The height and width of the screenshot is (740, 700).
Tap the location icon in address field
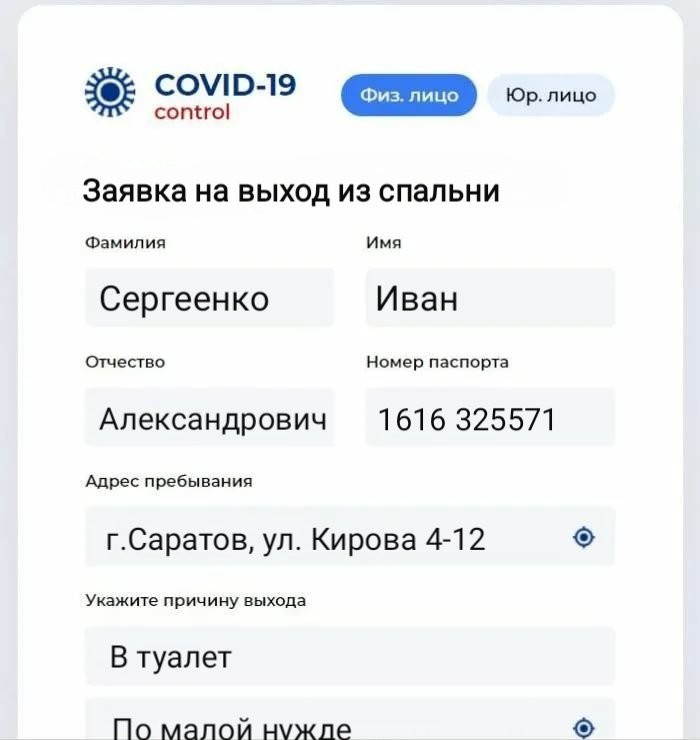584,537
